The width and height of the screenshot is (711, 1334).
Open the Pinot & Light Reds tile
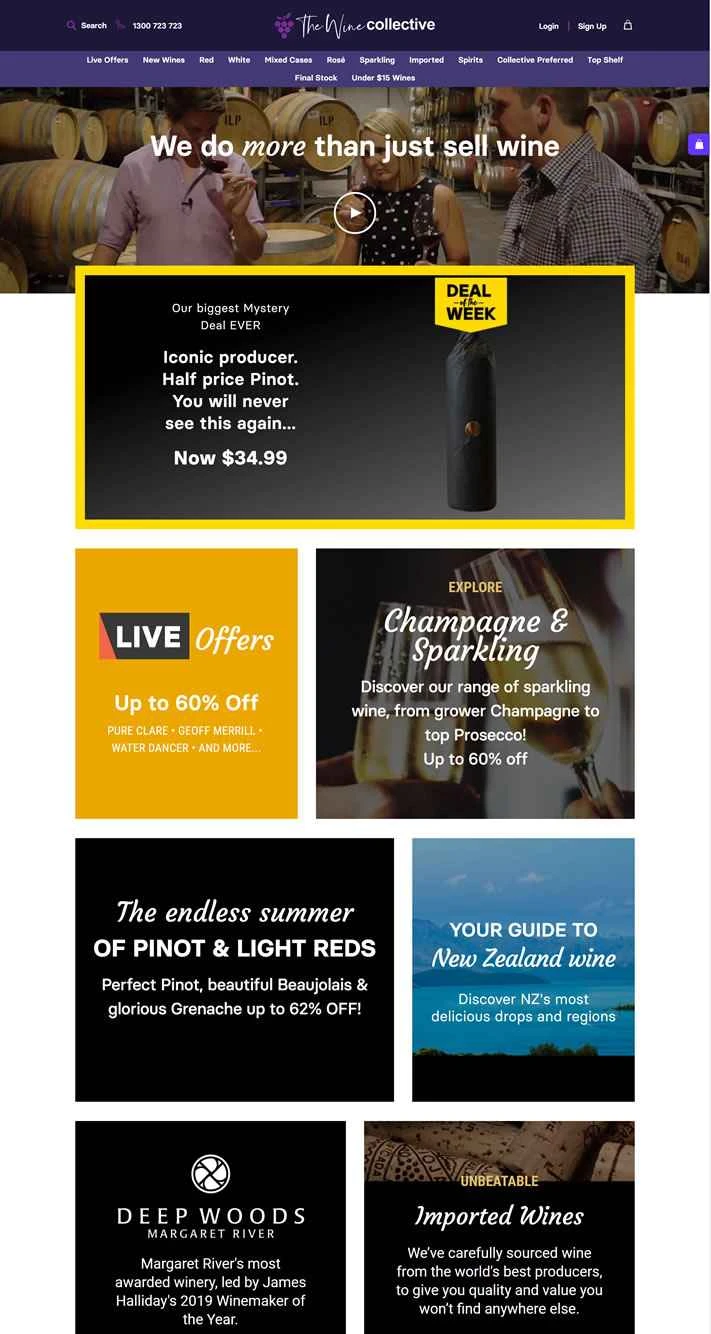click(x=234, y=969)
